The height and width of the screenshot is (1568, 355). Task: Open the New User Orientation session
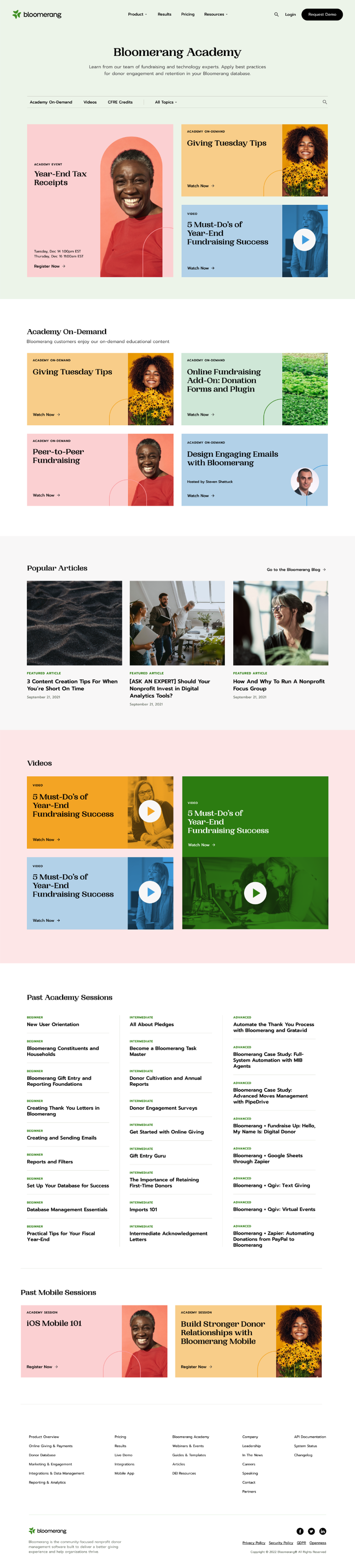click(53, 1024)
